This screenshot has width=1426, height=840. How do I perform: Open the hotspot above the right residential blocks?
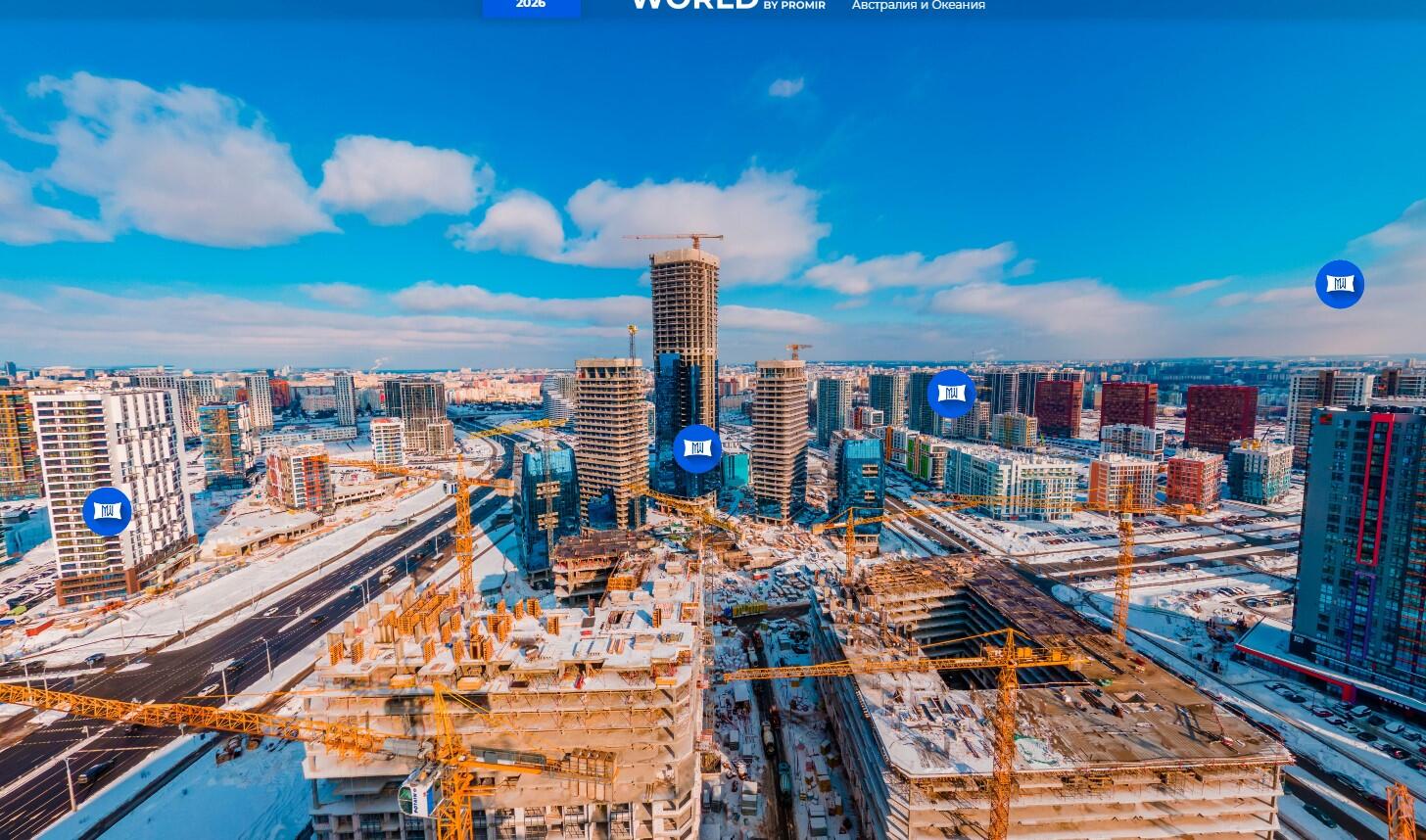tap(951, 394)
